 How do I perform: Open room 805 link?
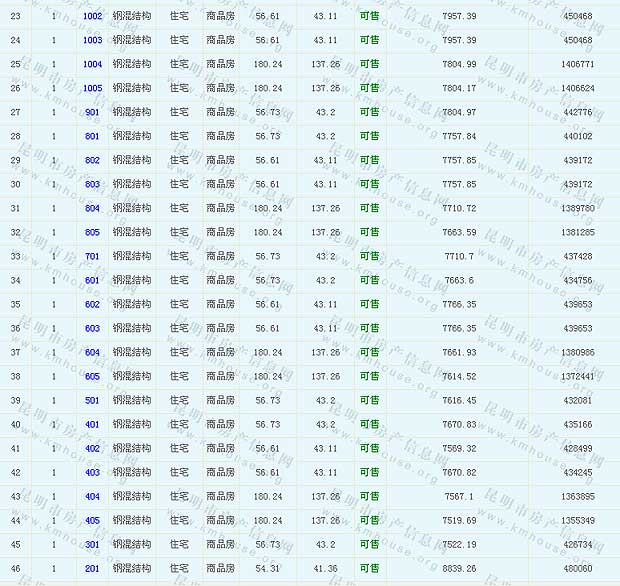point(92,232)
